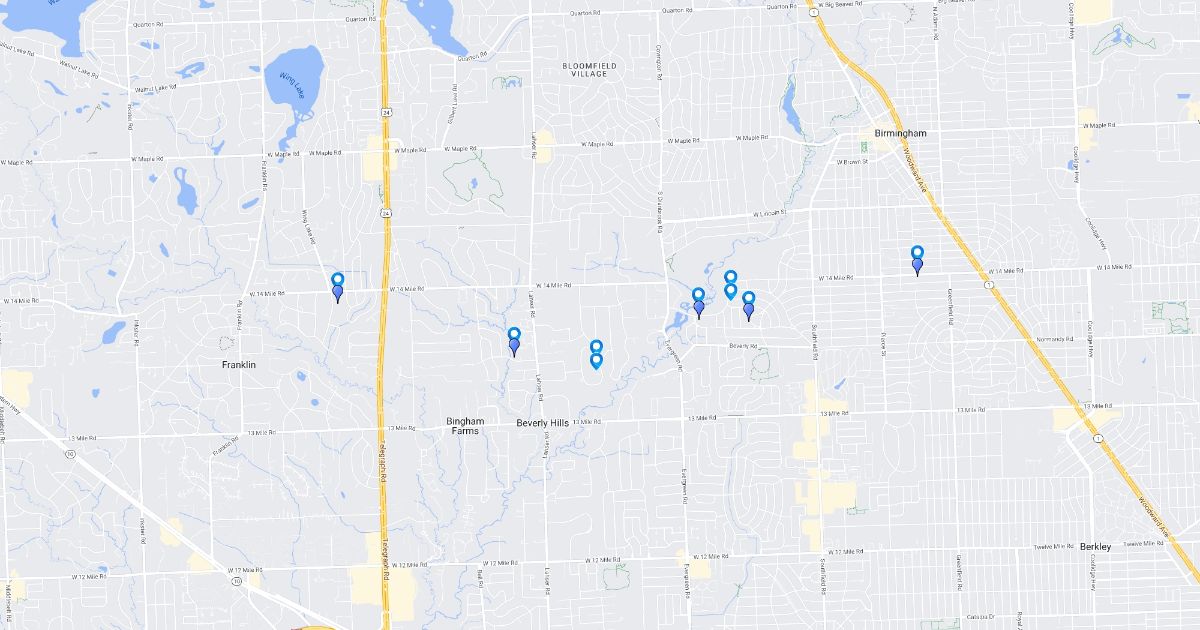Select the map pin west of Telegraph Rd
Screen dimensions: 1200x630
point(337,288)
